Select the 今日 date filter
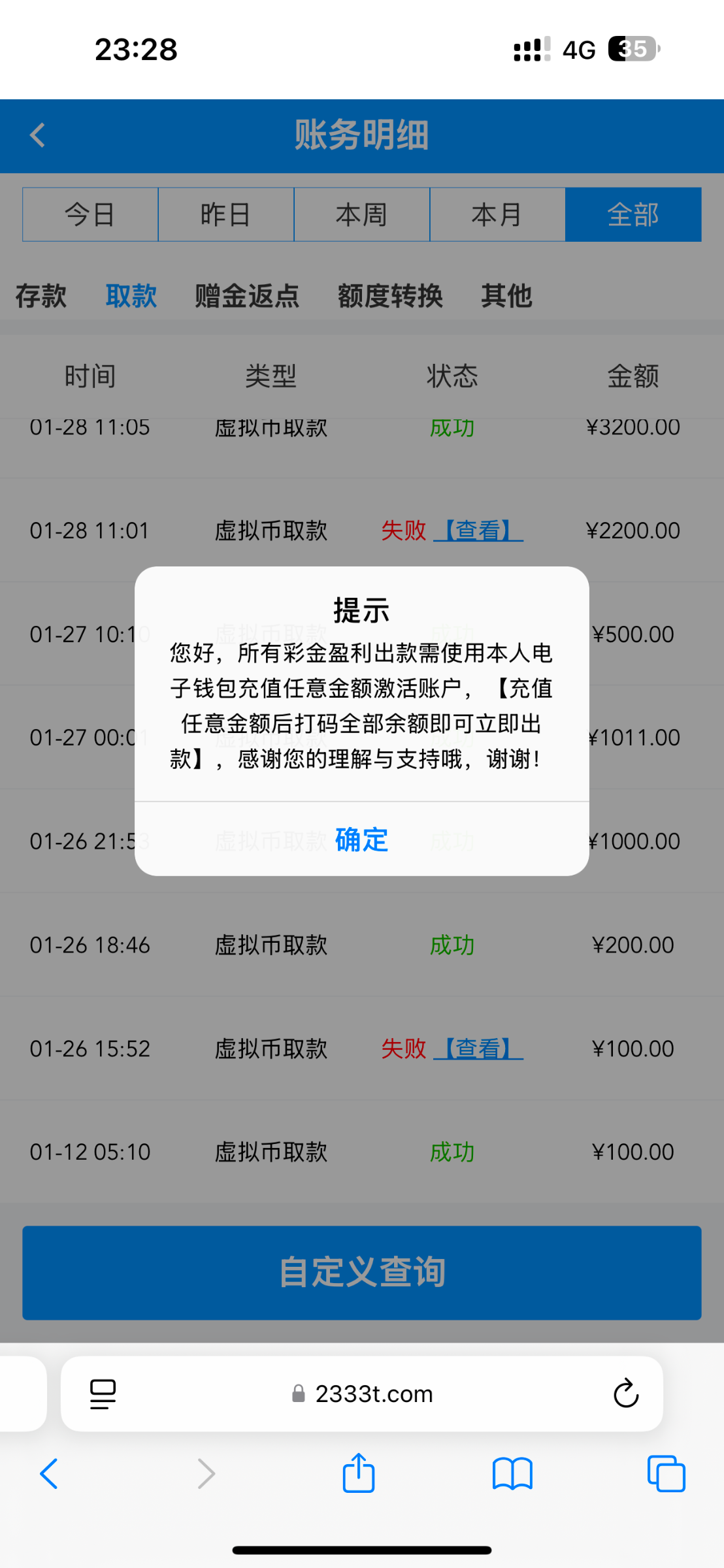Screen dimensions: 724x1568 90,214
